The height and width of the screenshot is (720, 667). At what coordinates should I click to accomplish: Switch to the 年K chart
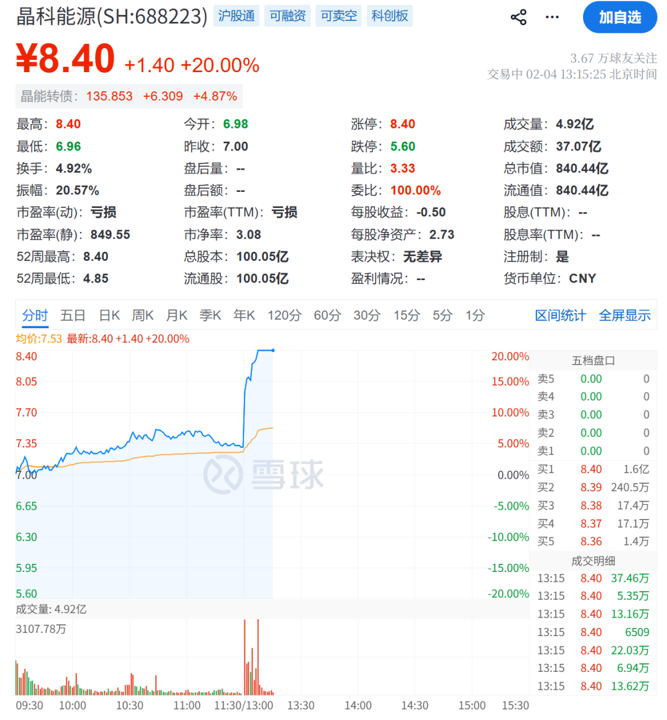point(245,315)
